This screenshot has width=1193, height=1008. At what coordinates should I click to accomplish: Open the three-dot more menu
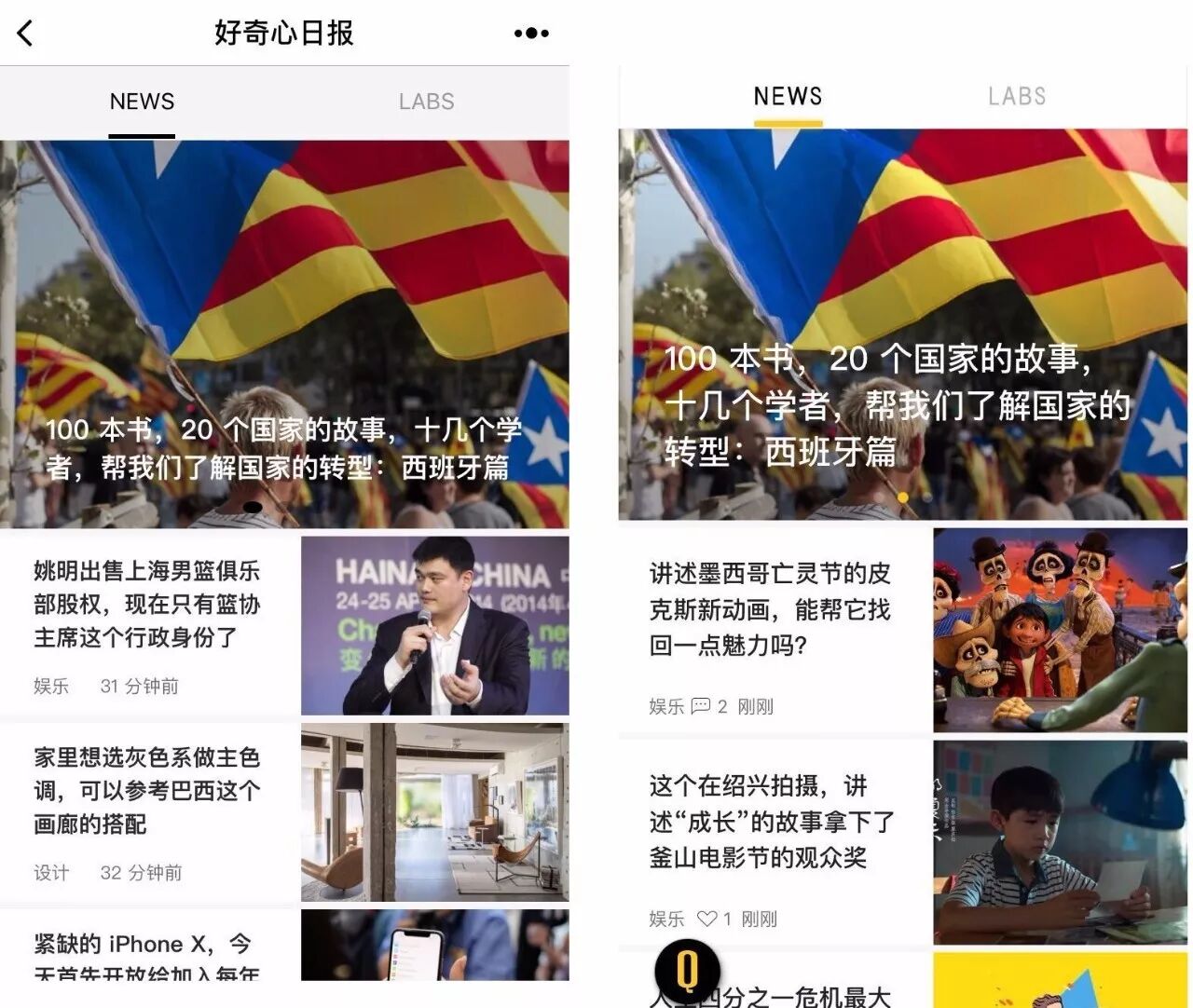(531, 34)
